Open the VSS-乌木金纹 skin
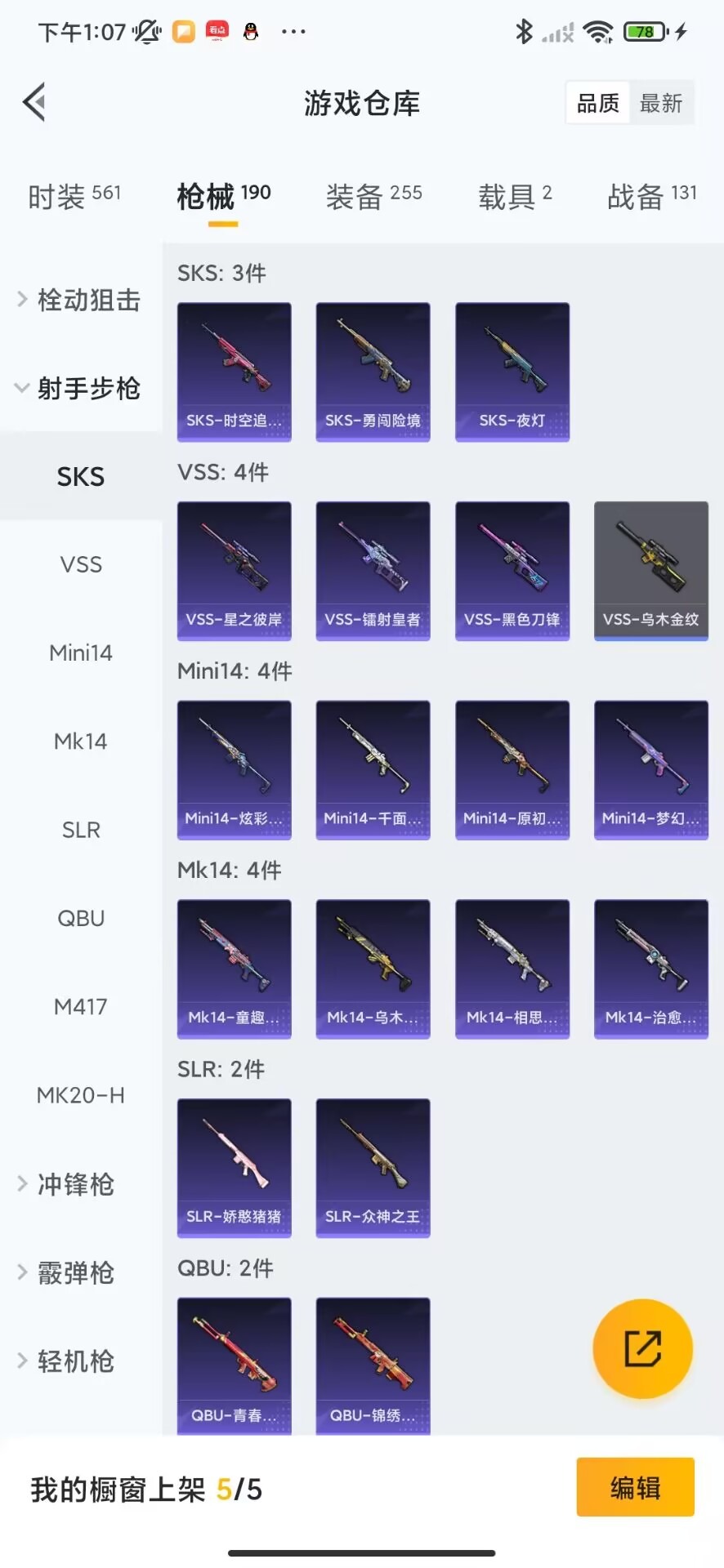724x1568 pixels. pos(650,571)
